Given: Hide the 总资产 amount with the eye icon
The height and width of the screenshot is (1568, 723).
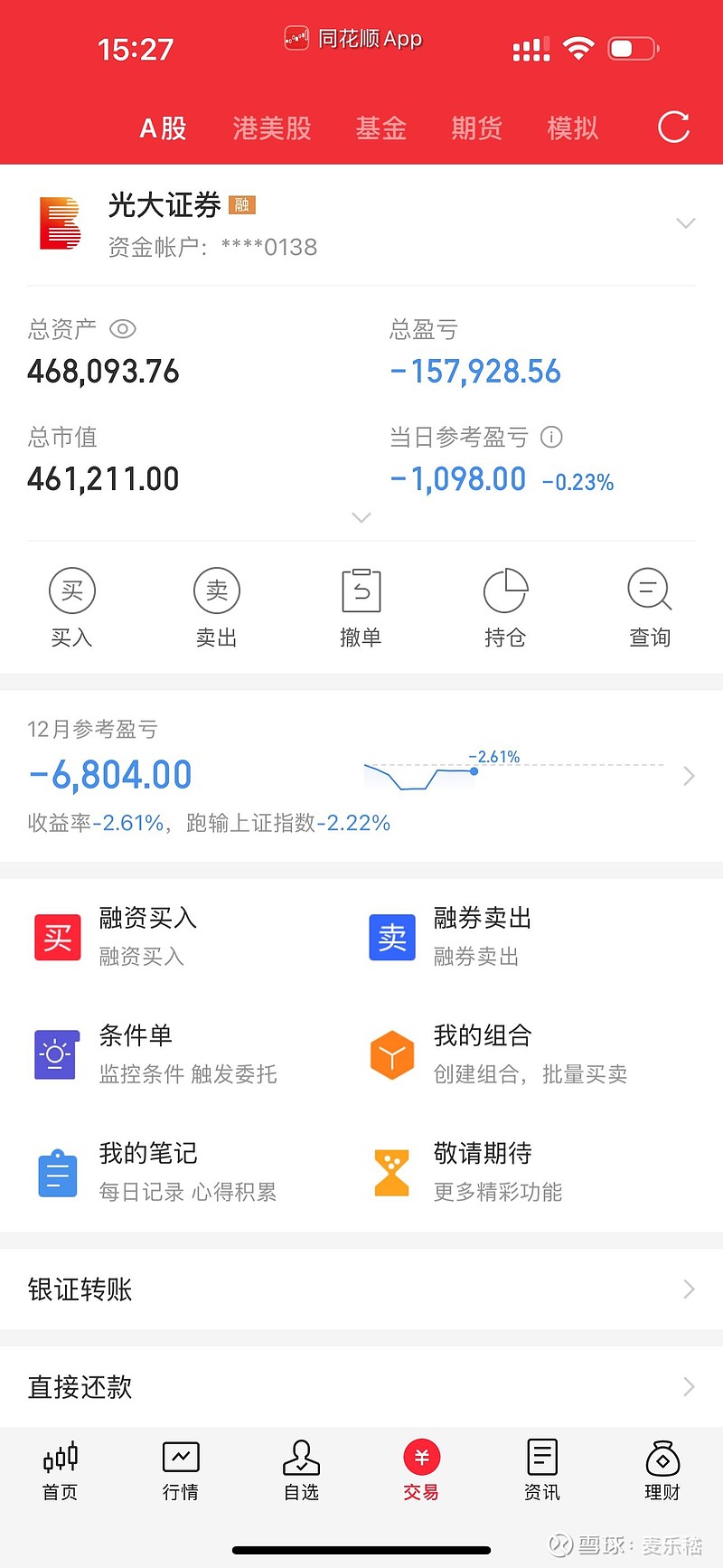Looking at the screenshot, I should point(122,329).
